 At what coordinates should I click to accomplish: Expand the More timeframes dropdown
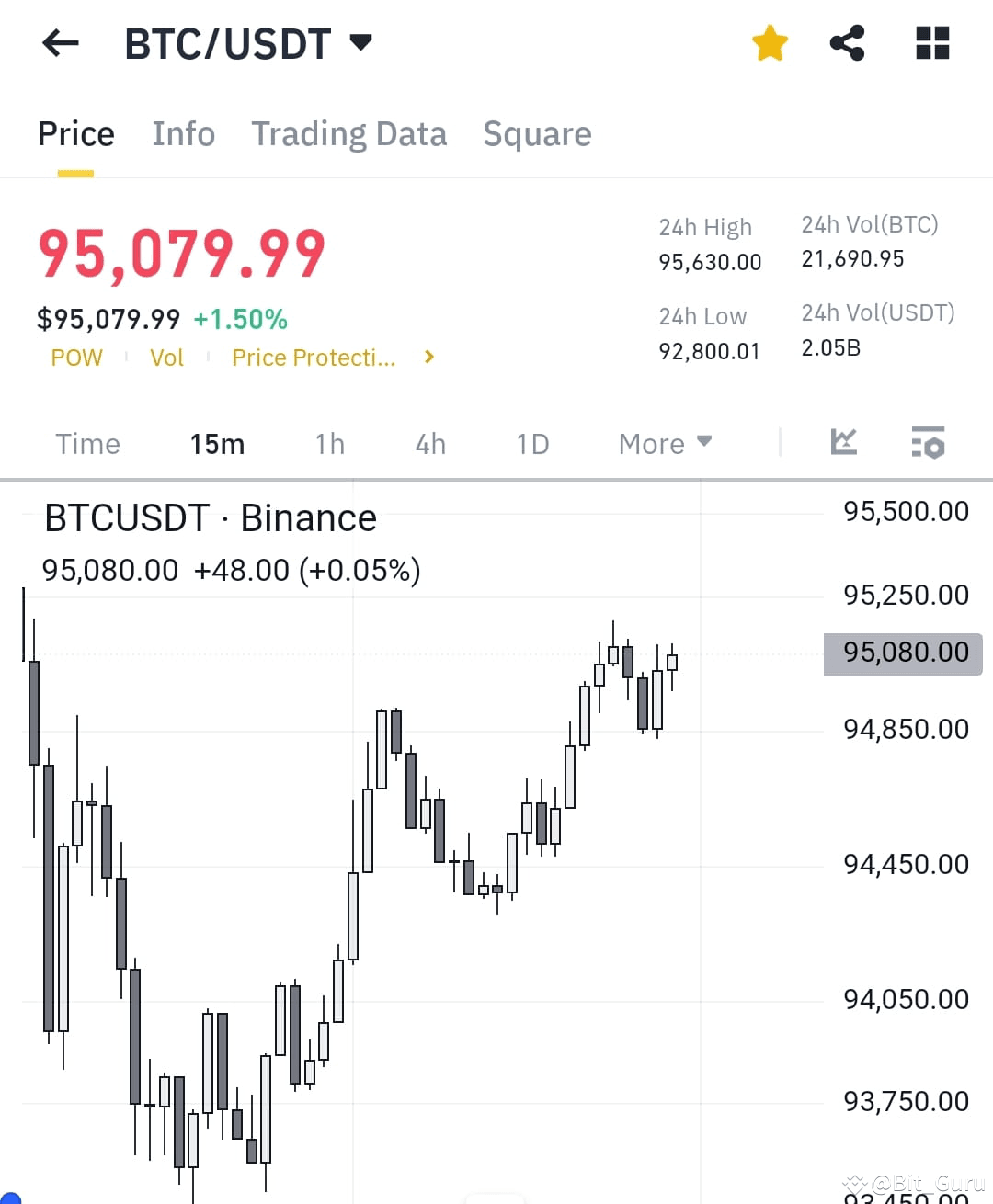click(x=664, y=443)
